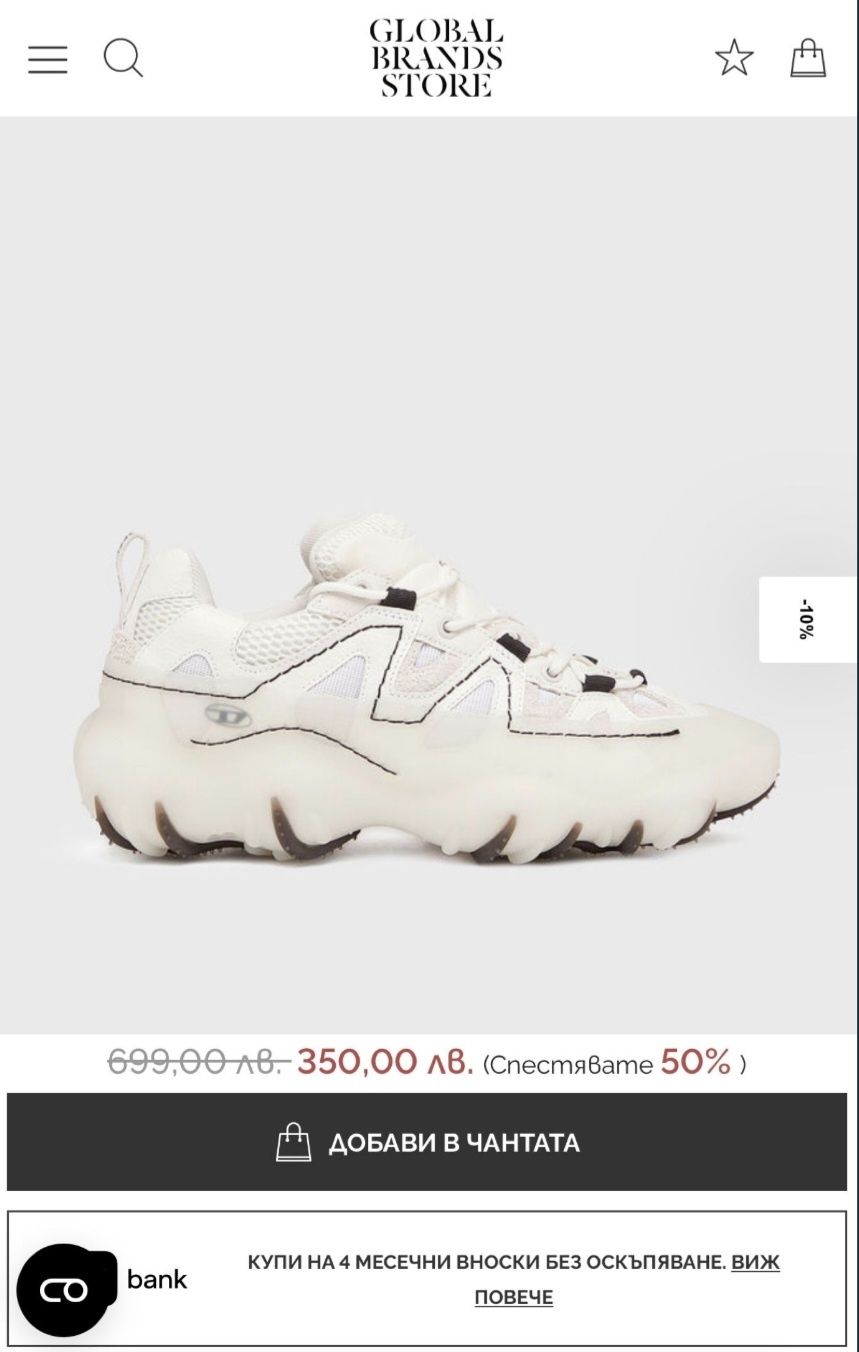Open favorites star icon
Image resolution: width=859 pixels, height=1352 pixels.
coord(734,58)
